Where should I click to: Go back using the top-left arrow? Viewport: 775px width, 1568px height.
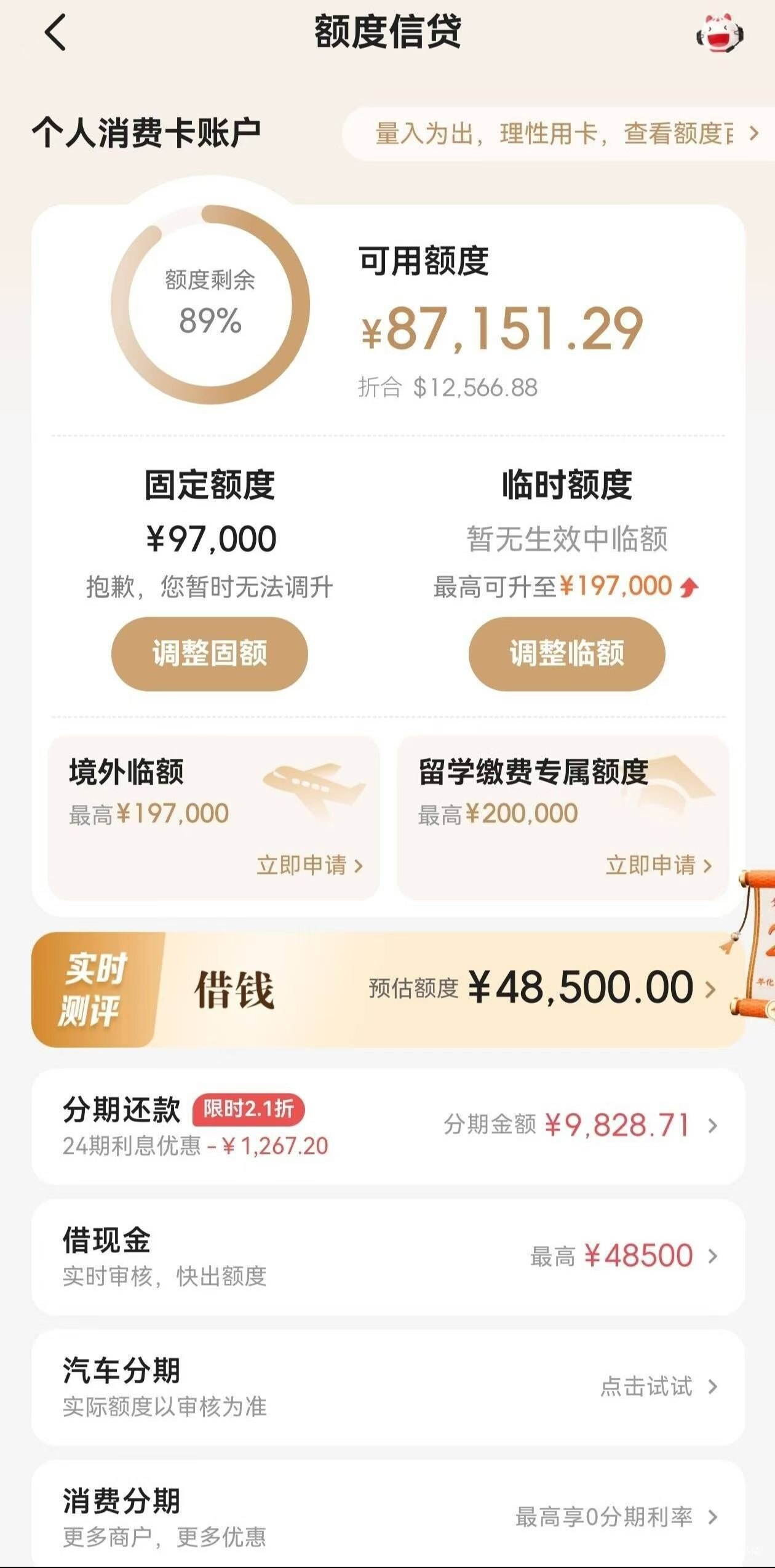[55, 33]
